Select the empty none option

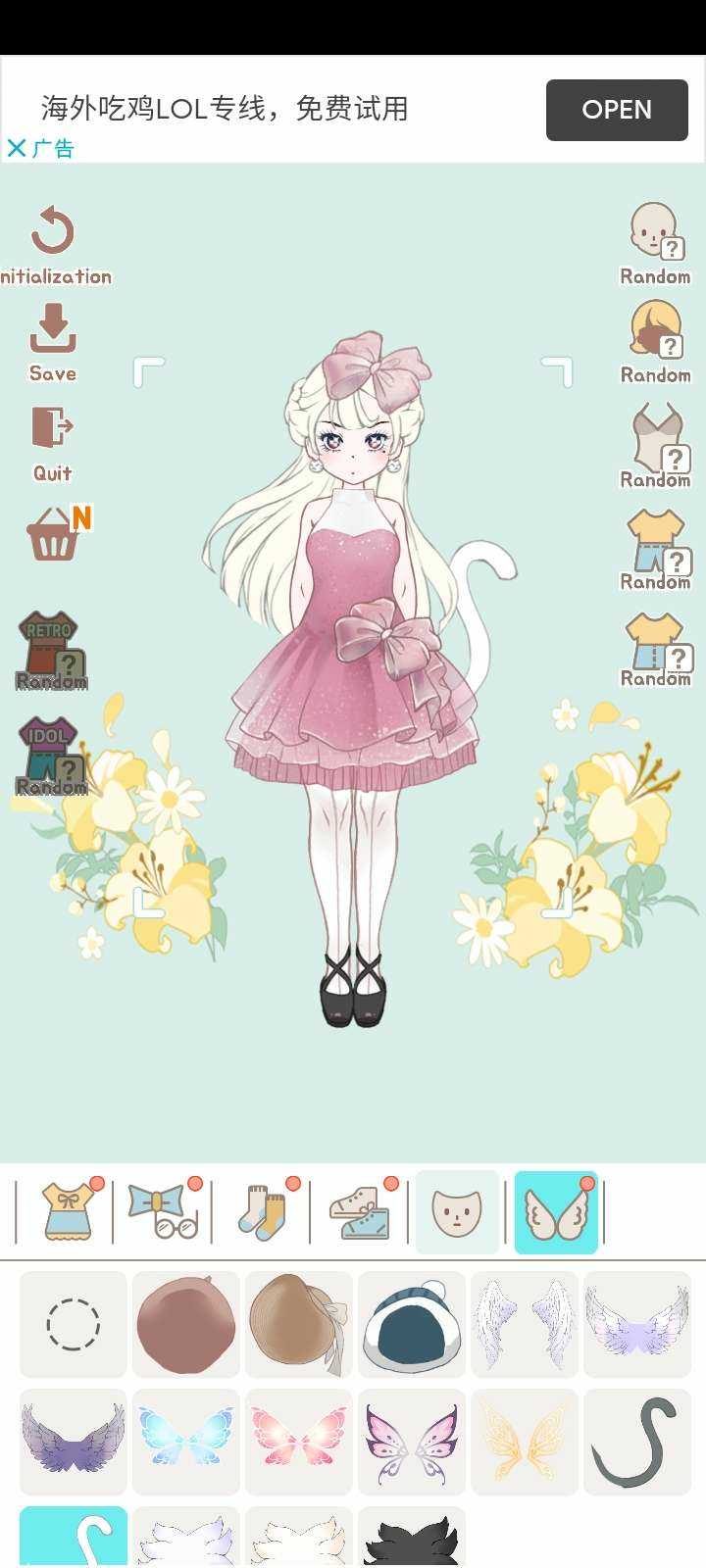tap(74, 1324)
